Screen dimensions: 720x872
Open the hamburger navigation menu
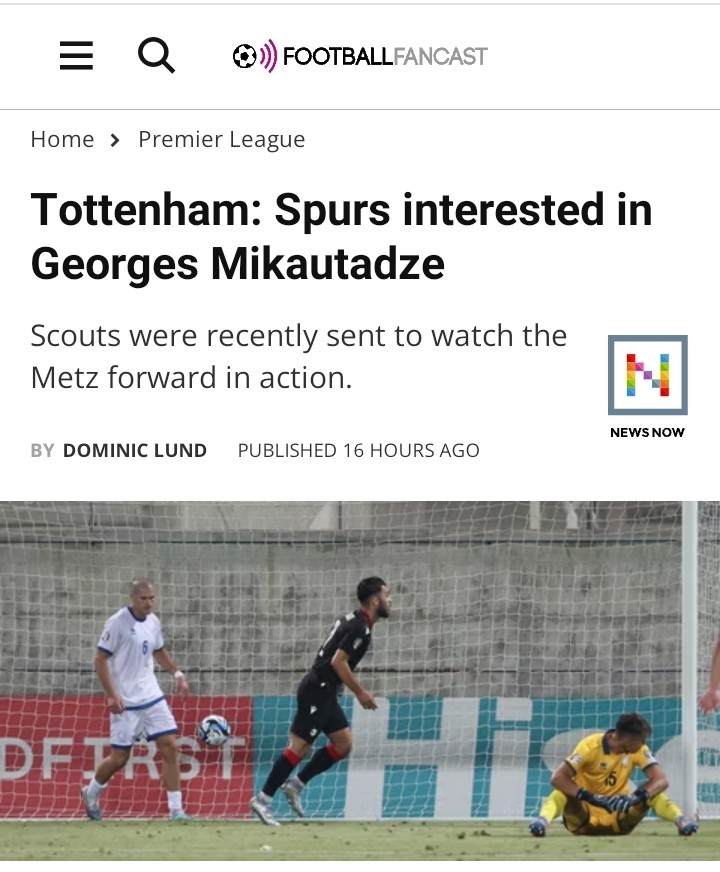76,56
